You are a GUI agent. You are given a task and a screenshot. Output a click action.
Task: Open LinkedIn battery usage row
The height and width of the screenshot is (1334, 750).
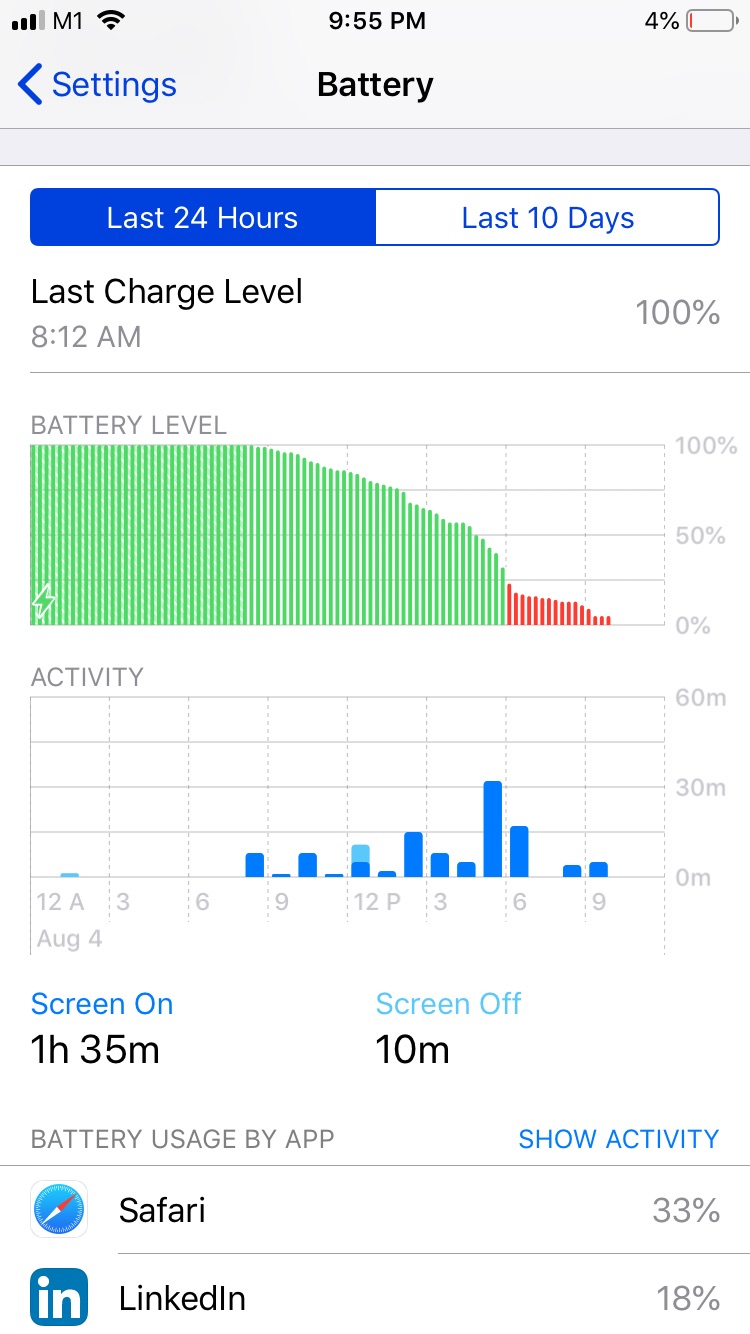(375, 1298)
